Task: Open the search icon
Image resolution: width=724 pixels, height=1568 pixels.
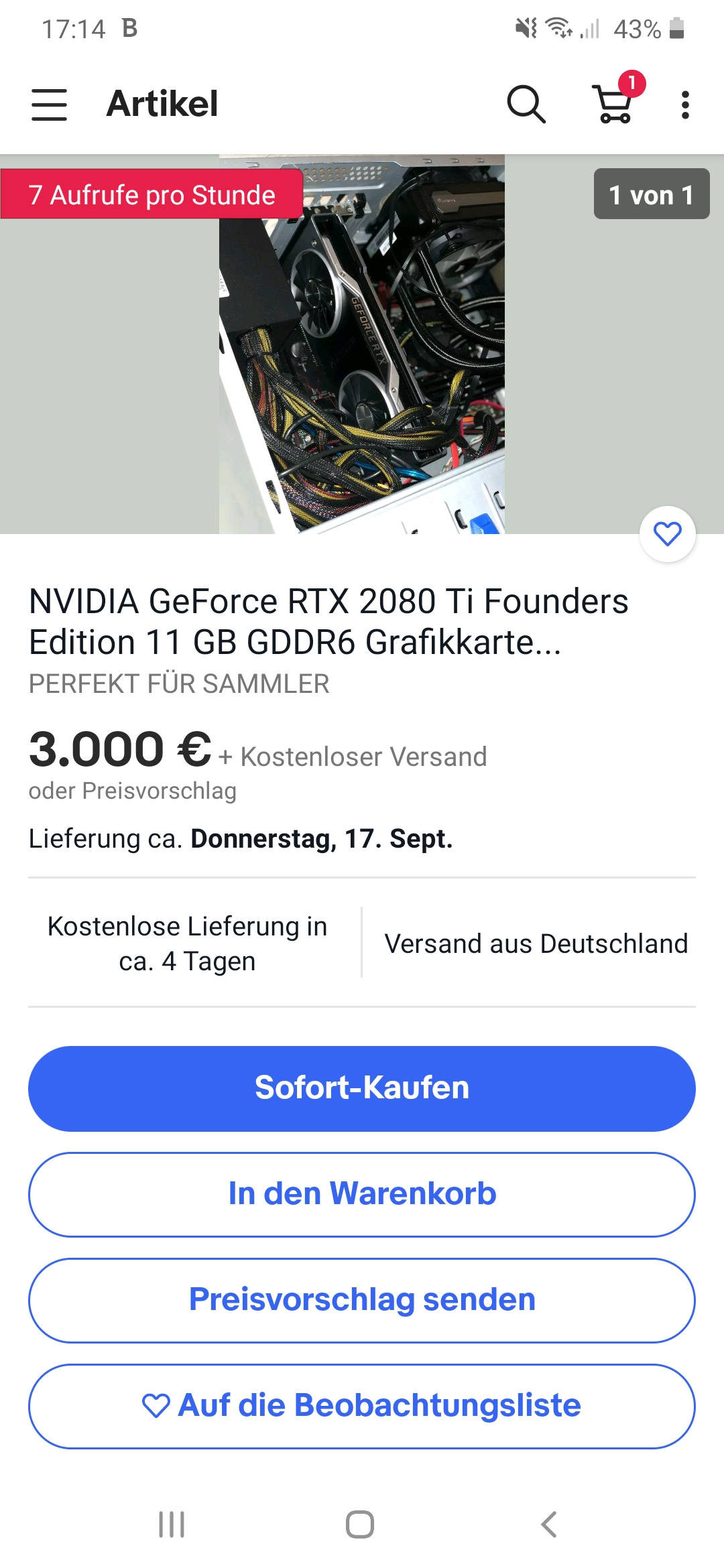Action: click(526, 105)
